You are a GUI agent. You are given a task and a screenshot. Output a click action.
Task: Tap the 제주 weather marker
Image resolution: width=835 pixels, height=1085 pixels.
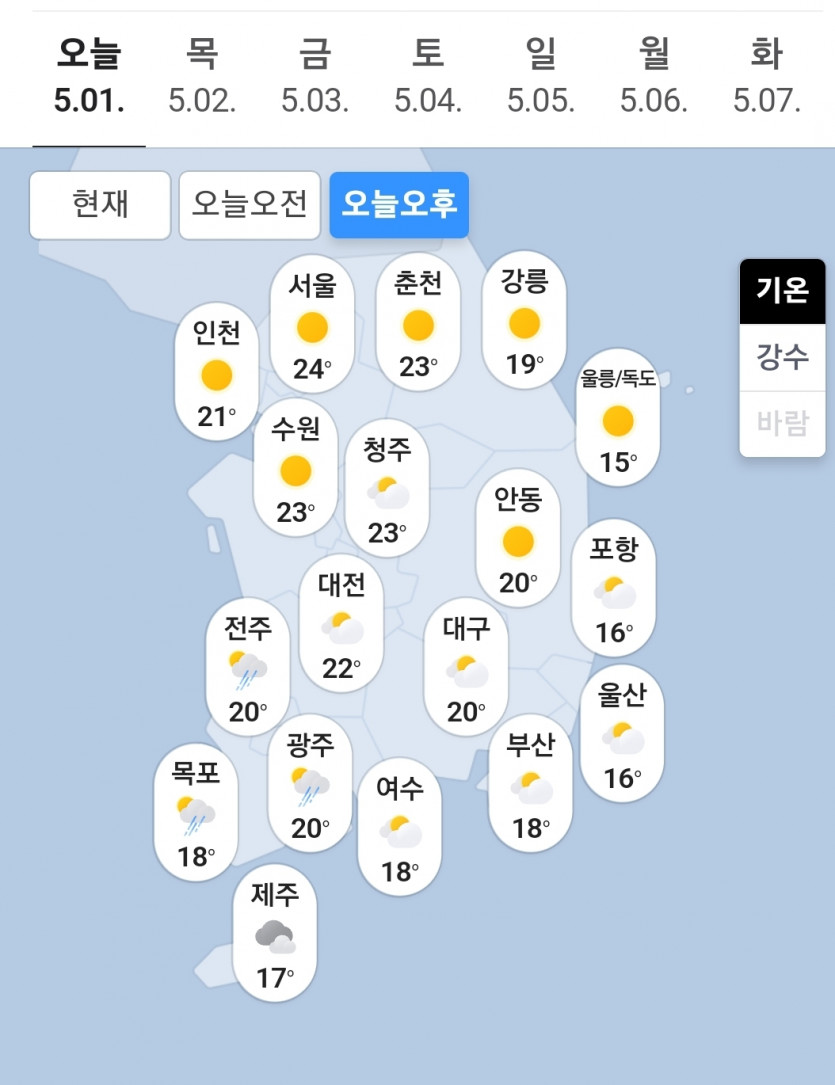pyautogui.click(x=274, y=934)
